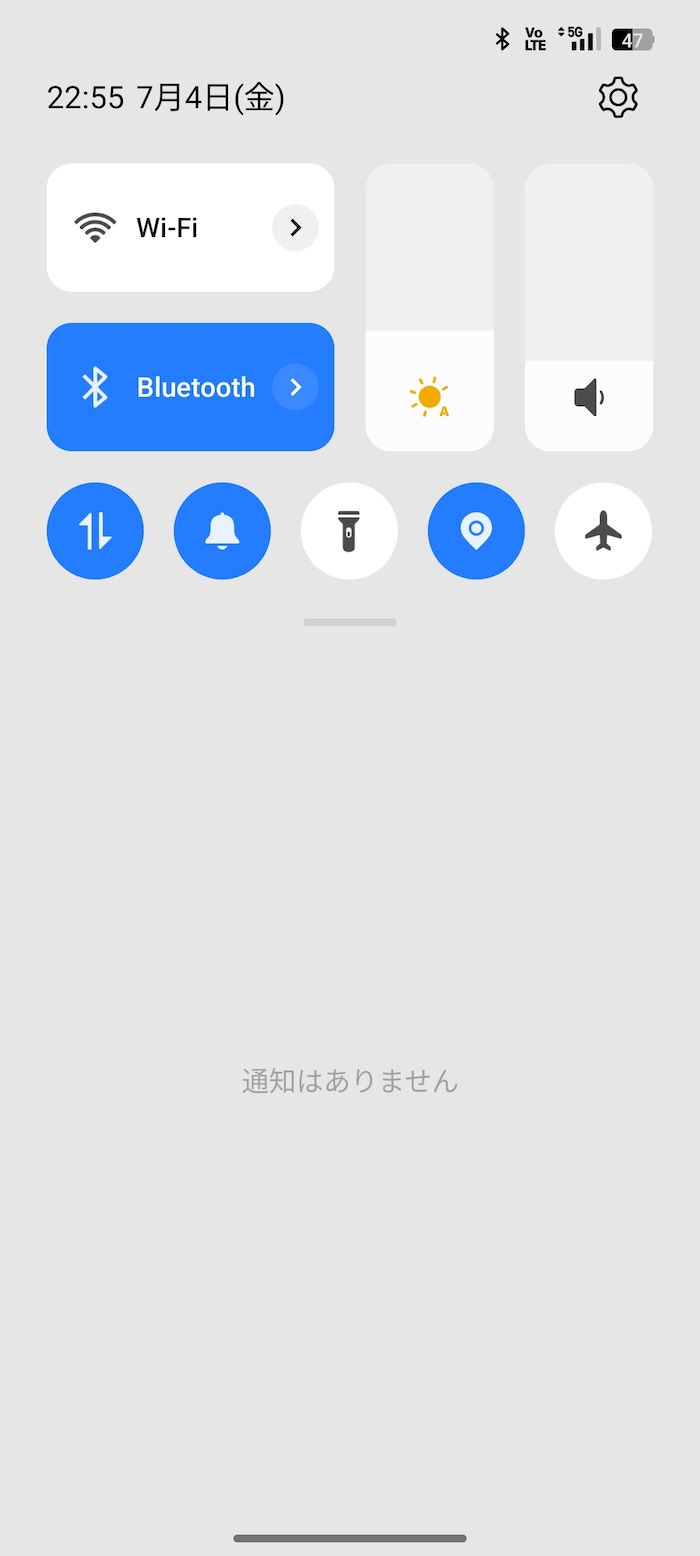This screenshot has width=700, height=1556.
Task: Toggle the sound mode bell
Action: click(222, 531)
